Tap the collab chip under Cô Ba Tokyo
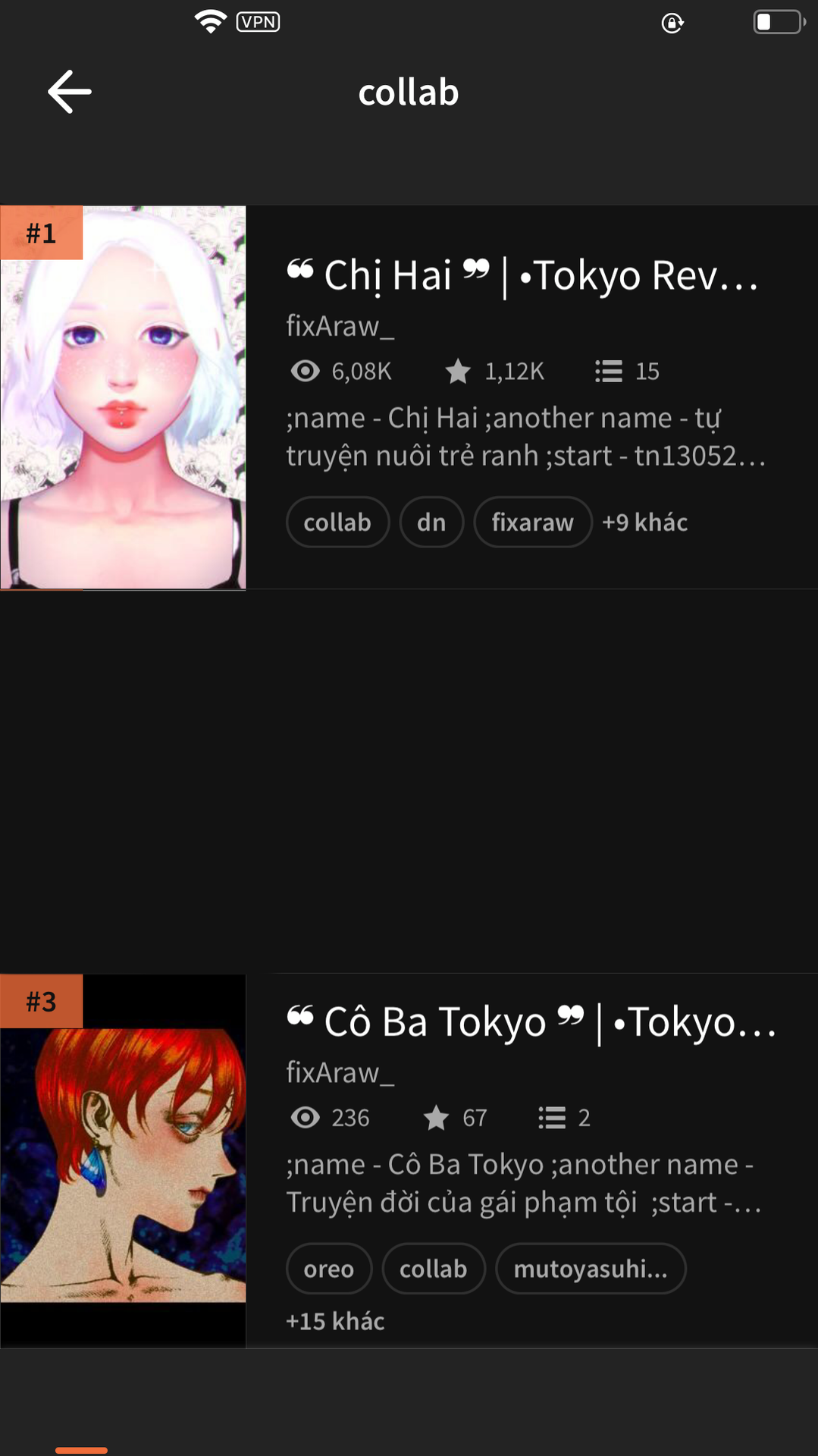This screenshot has height=1456, width=818. (x=434, y=1268)
